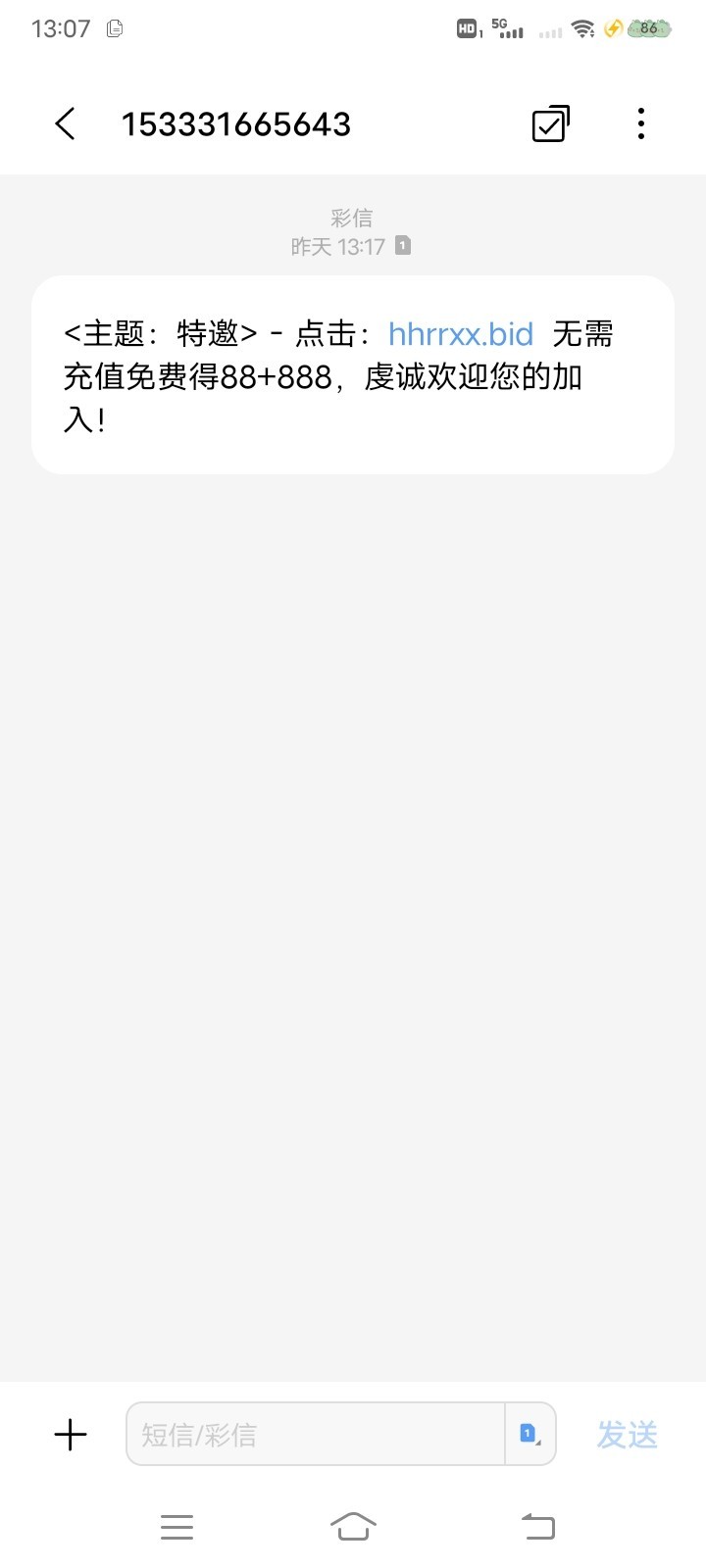This screenshot has width=706, height=1568.
Task: Tap the back navigation icon at bottom
Action: click(x=536, y=1526)
